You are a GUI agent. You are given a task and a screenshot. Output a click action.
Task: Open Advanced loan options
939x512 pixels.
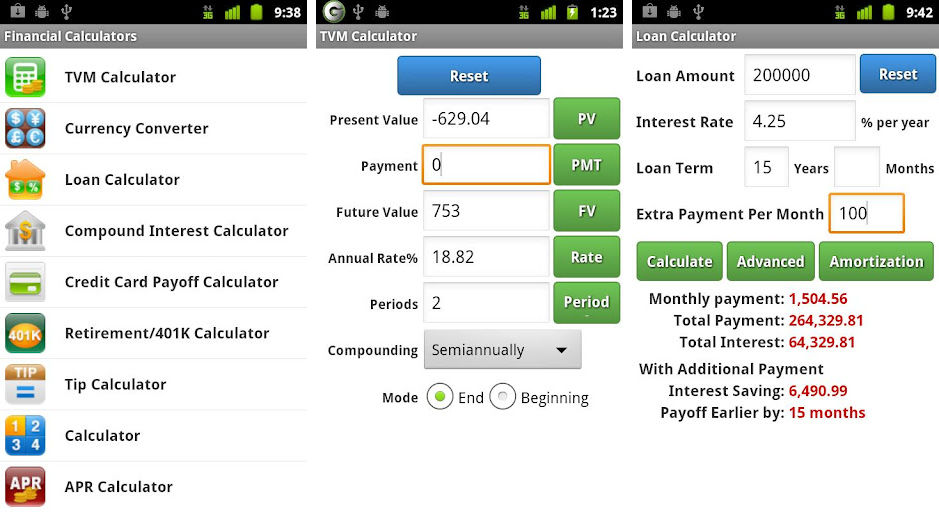pos(770,261)
